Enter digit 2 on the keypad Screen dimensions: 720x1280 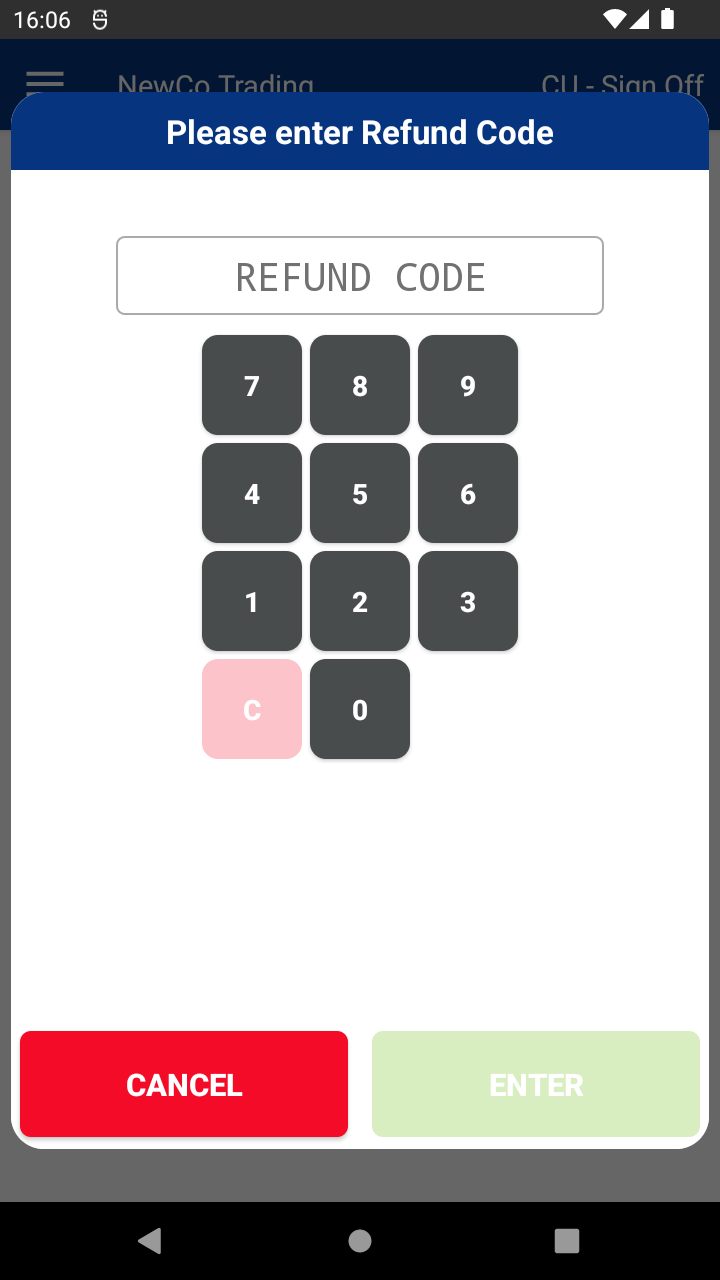point(360,602)
